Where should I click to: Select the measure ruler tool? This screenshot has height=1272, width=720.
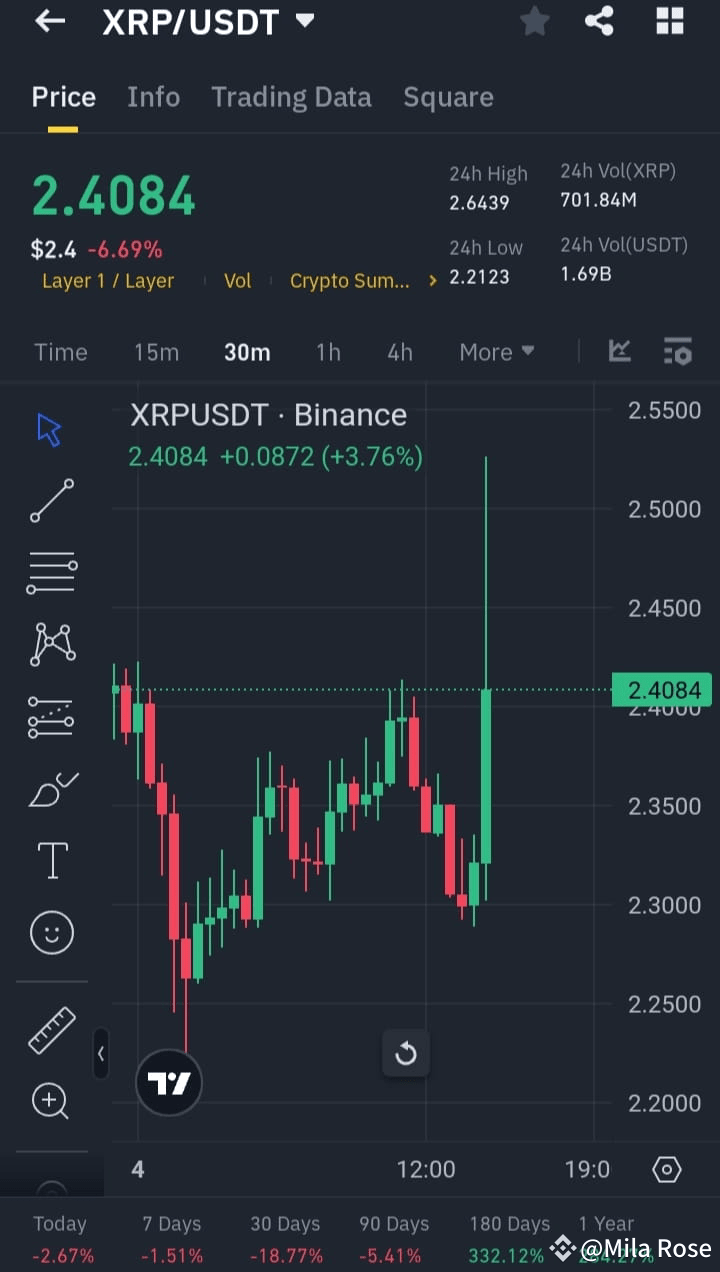(51, 1029)
